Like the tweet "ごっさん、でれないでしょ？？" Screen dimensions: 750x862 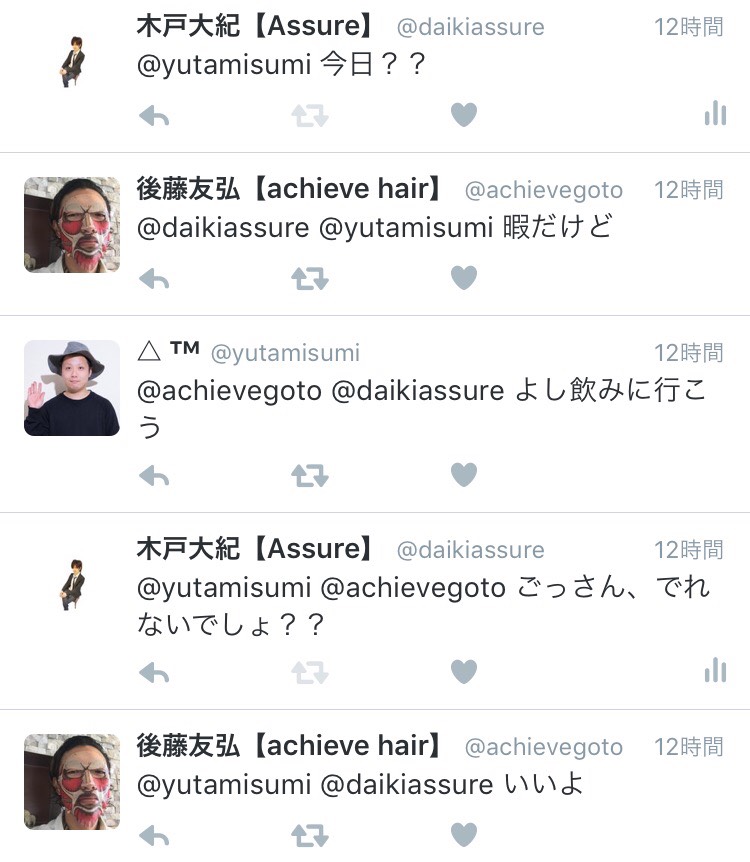point(463,672)
